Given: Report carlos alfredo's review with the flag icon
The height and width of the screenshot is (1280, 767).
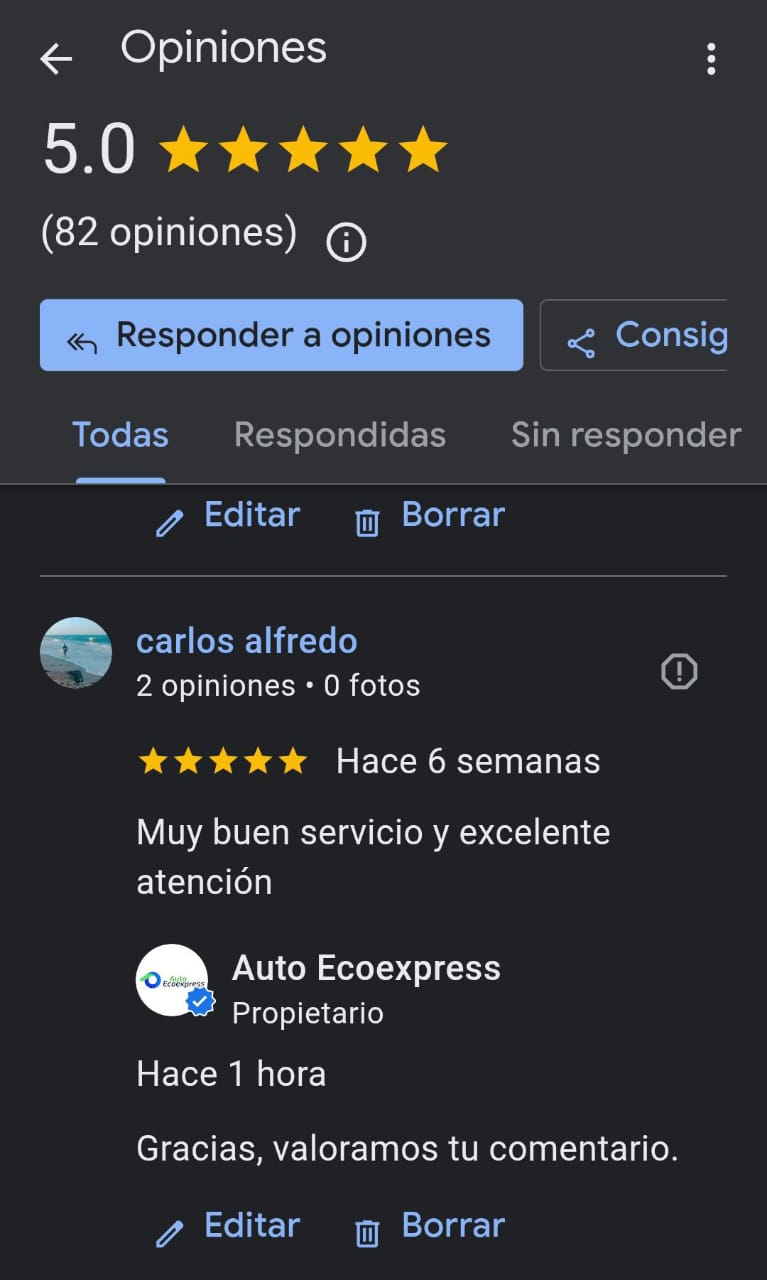Looking at the screenshot, I should click(x=679, y=671).
